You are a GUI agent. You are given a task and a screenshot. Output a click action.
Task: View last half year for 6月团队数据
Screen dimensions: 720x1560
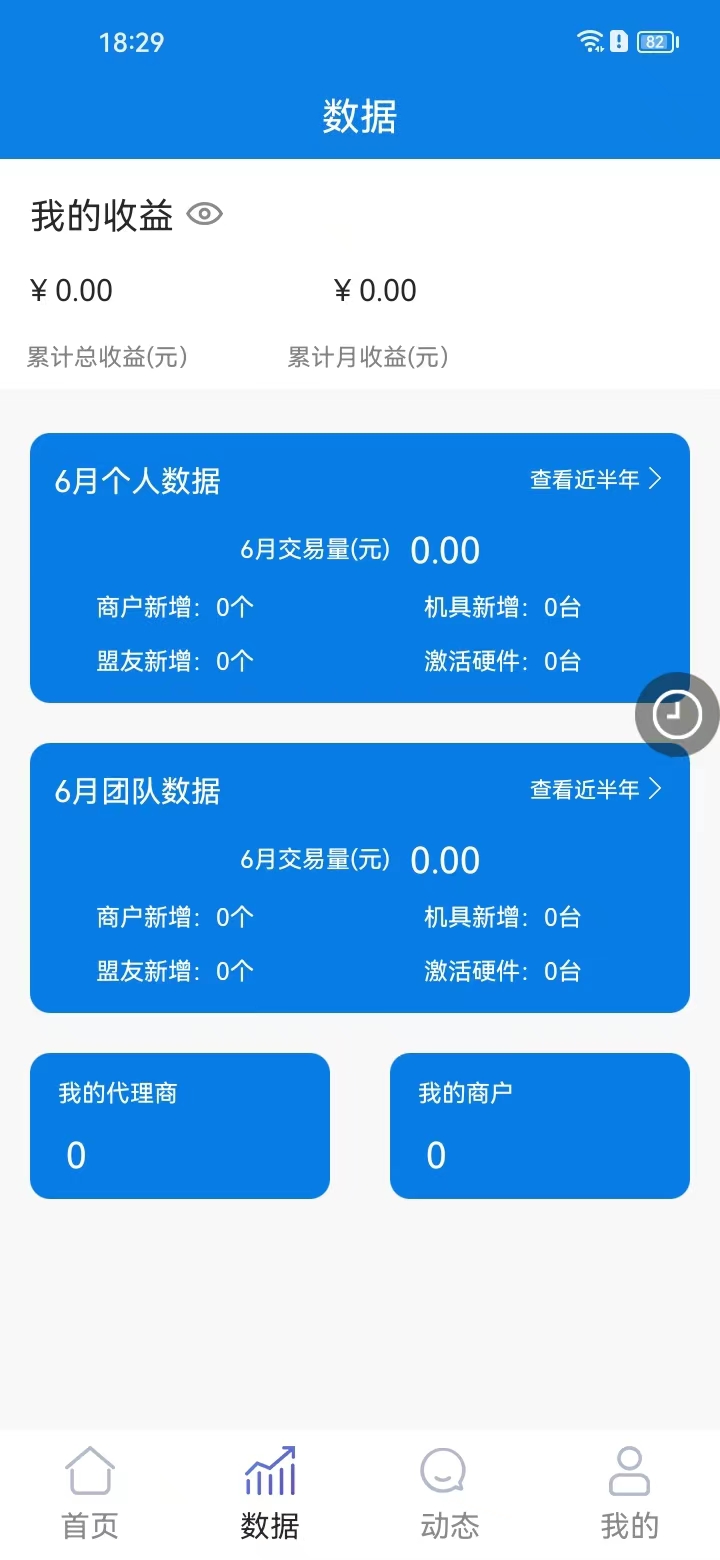595,790
